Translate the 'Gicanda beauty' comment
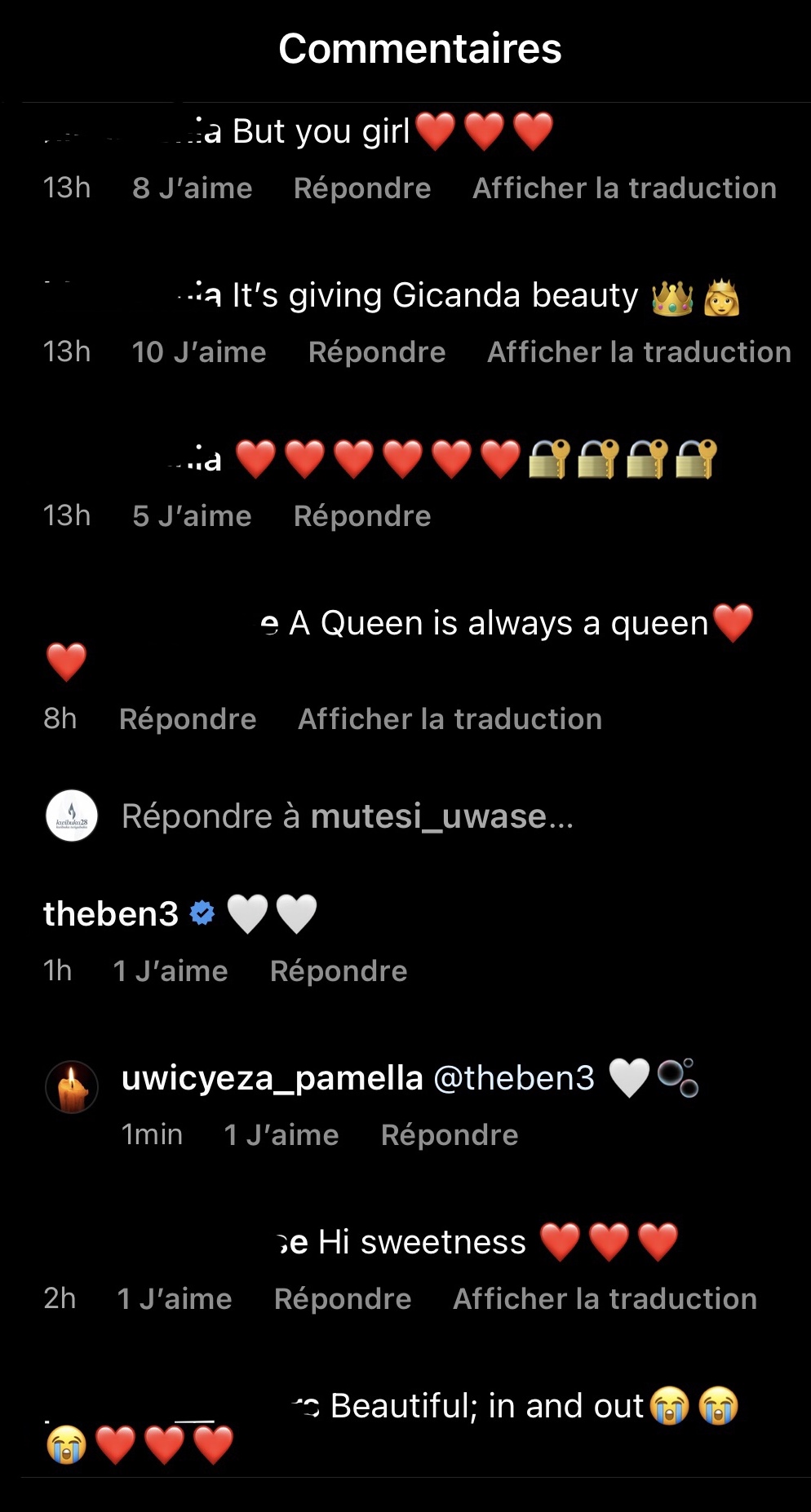The image size is (811, 1512). click(639, 352)
